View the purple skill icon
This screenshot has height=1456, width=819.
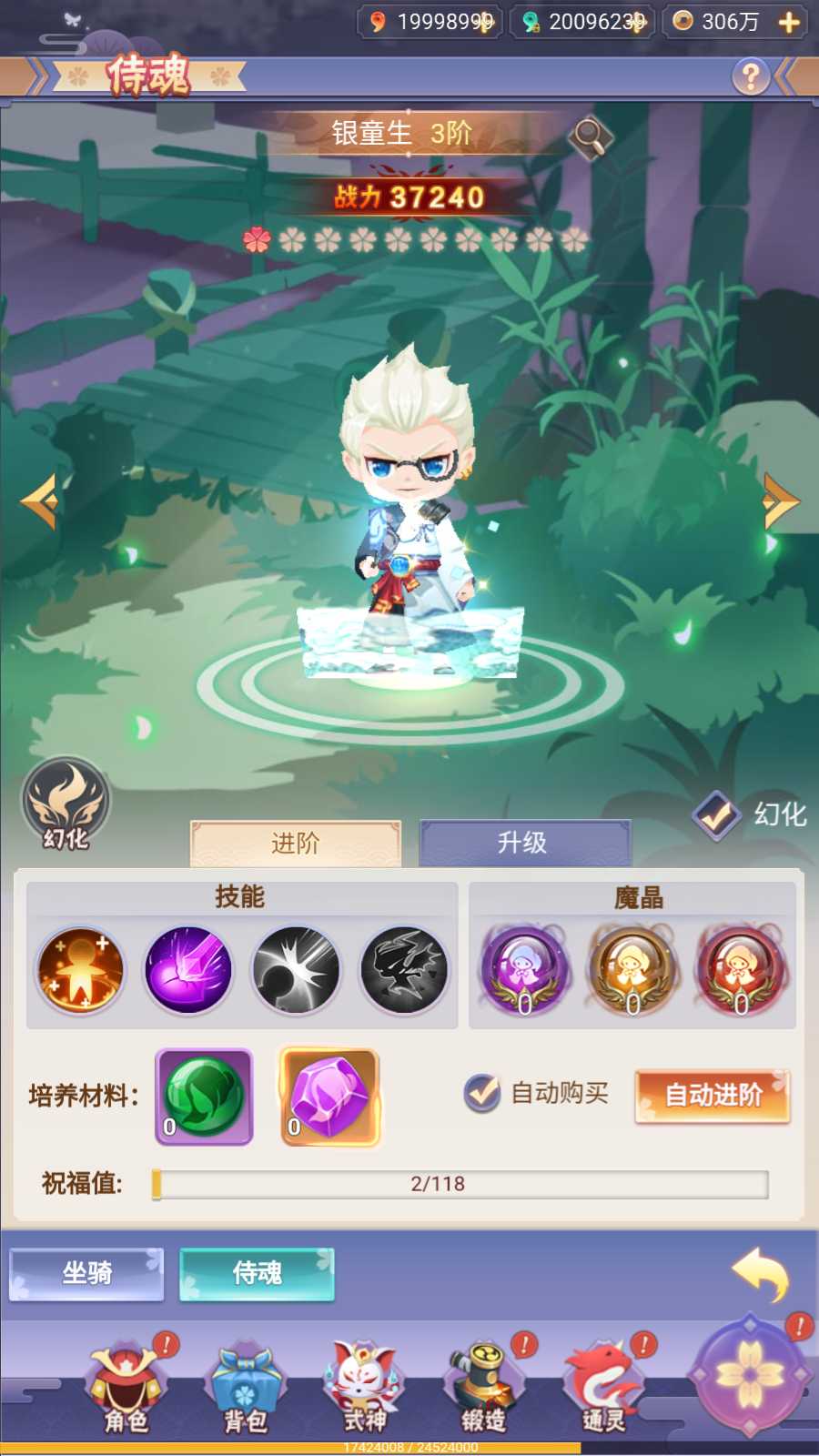click(x=188, y=970)
